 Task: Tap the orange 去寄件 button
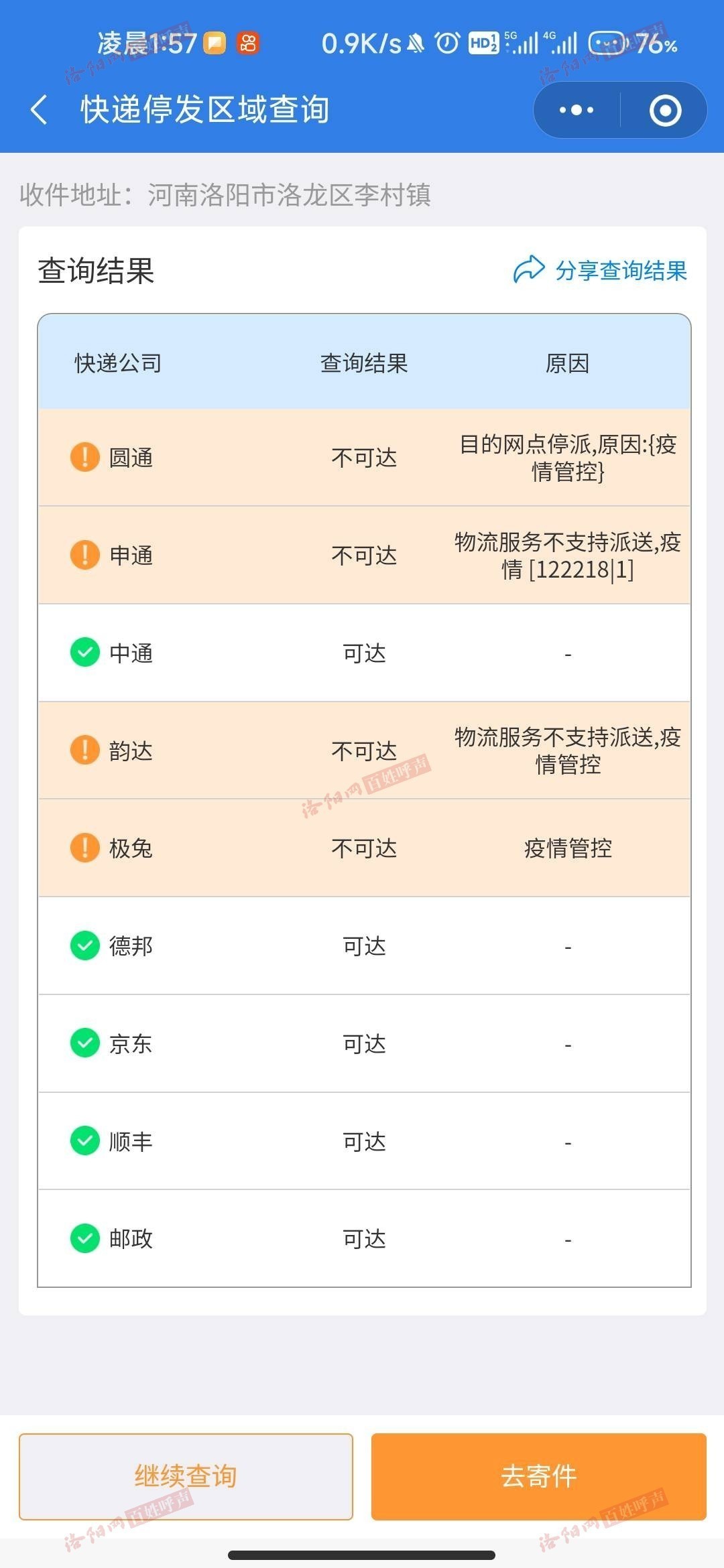[539, 1476]
